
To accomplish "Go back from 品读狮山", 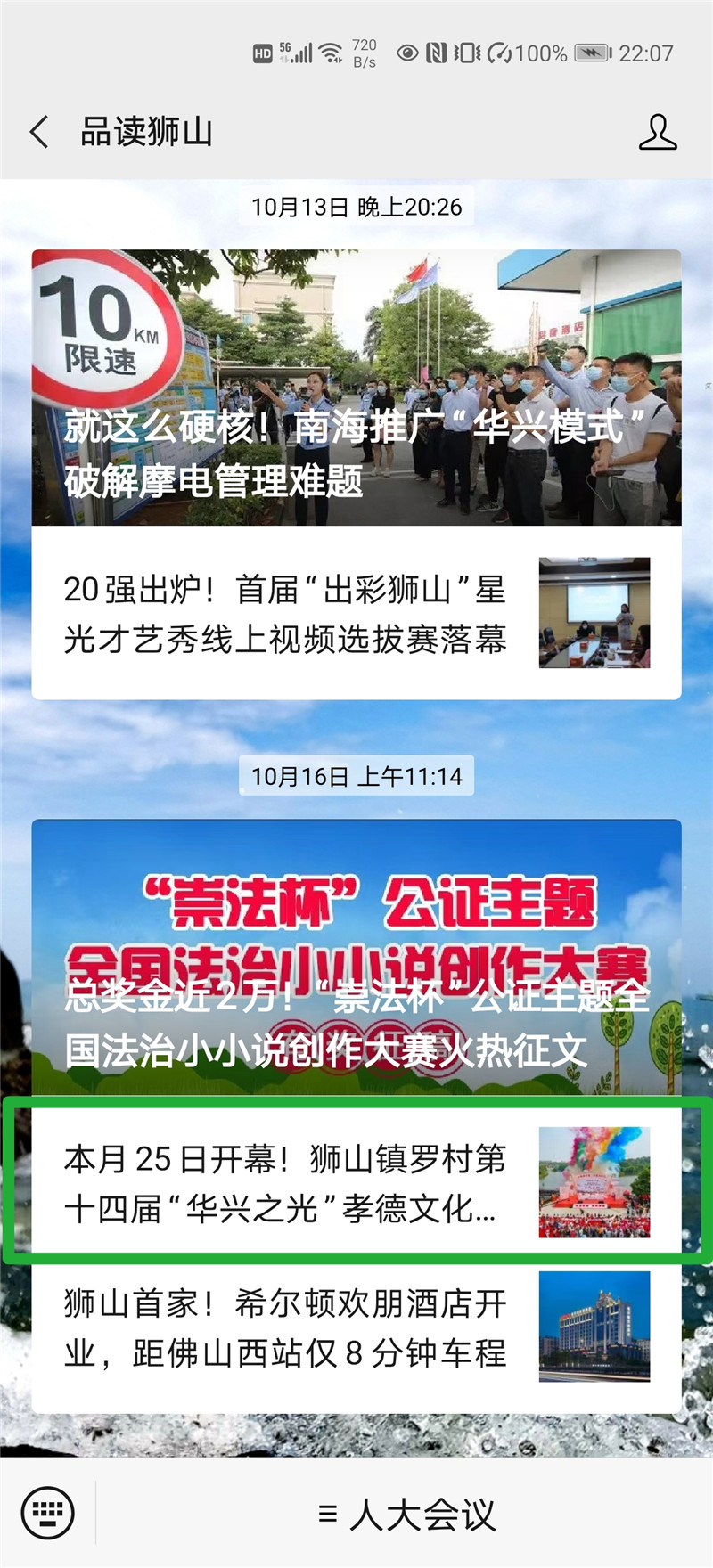I will (39, 132).
